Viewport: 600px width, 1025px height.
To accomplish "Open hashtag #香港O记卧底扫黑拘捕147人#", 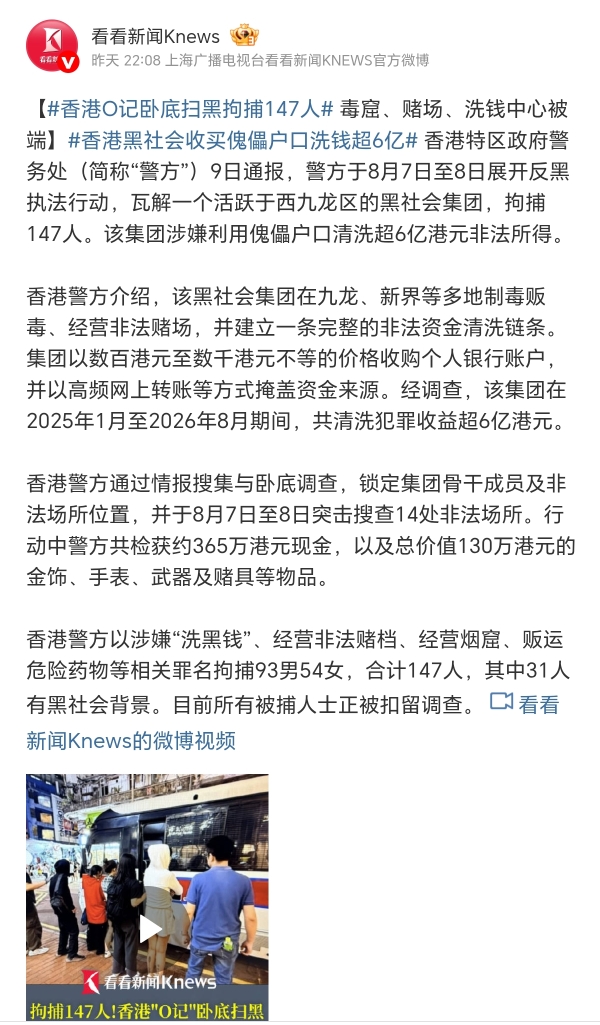I will click(x=190, y=109).
